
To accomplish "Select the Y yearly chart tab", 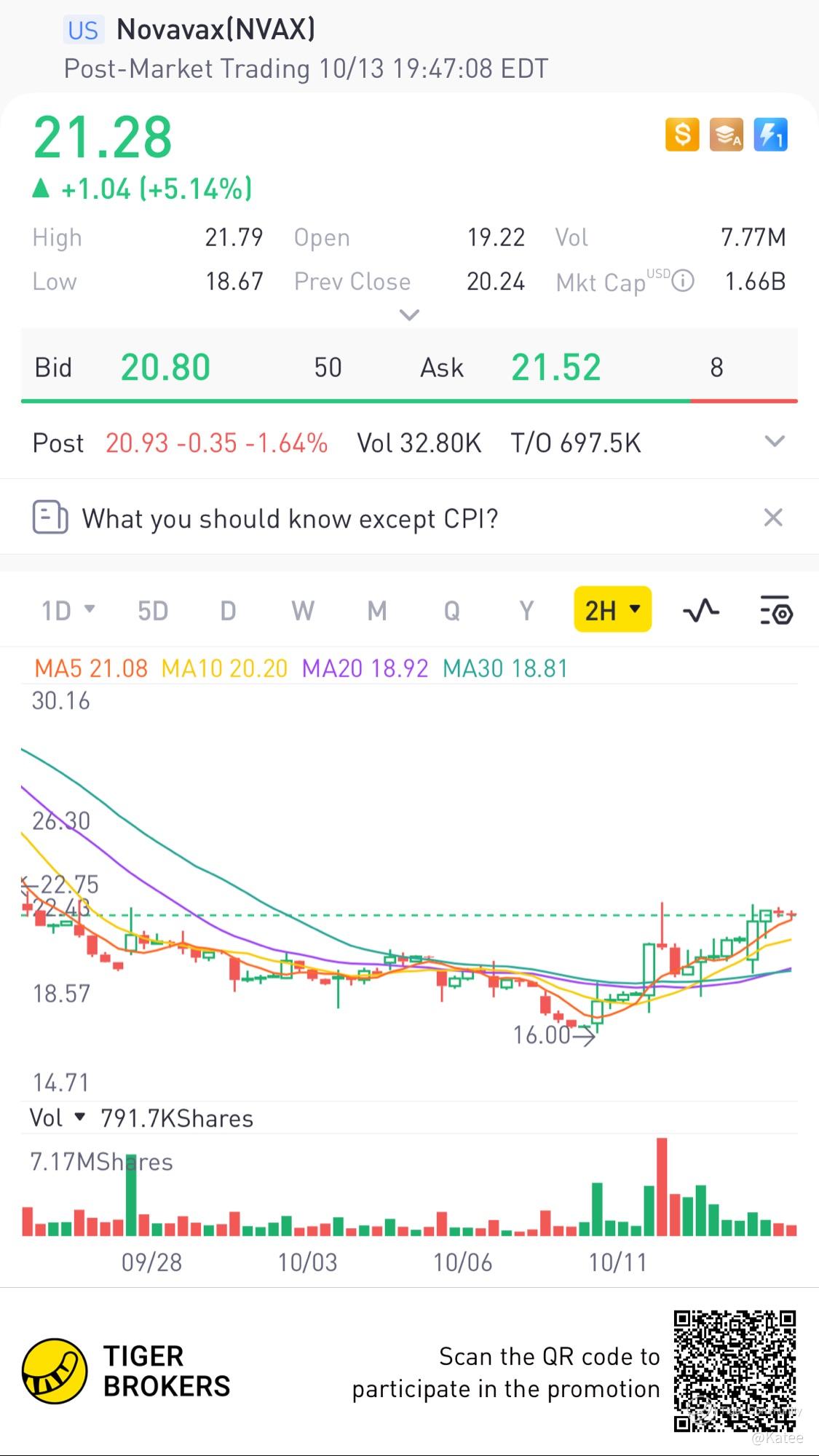I will click(526, 610).
